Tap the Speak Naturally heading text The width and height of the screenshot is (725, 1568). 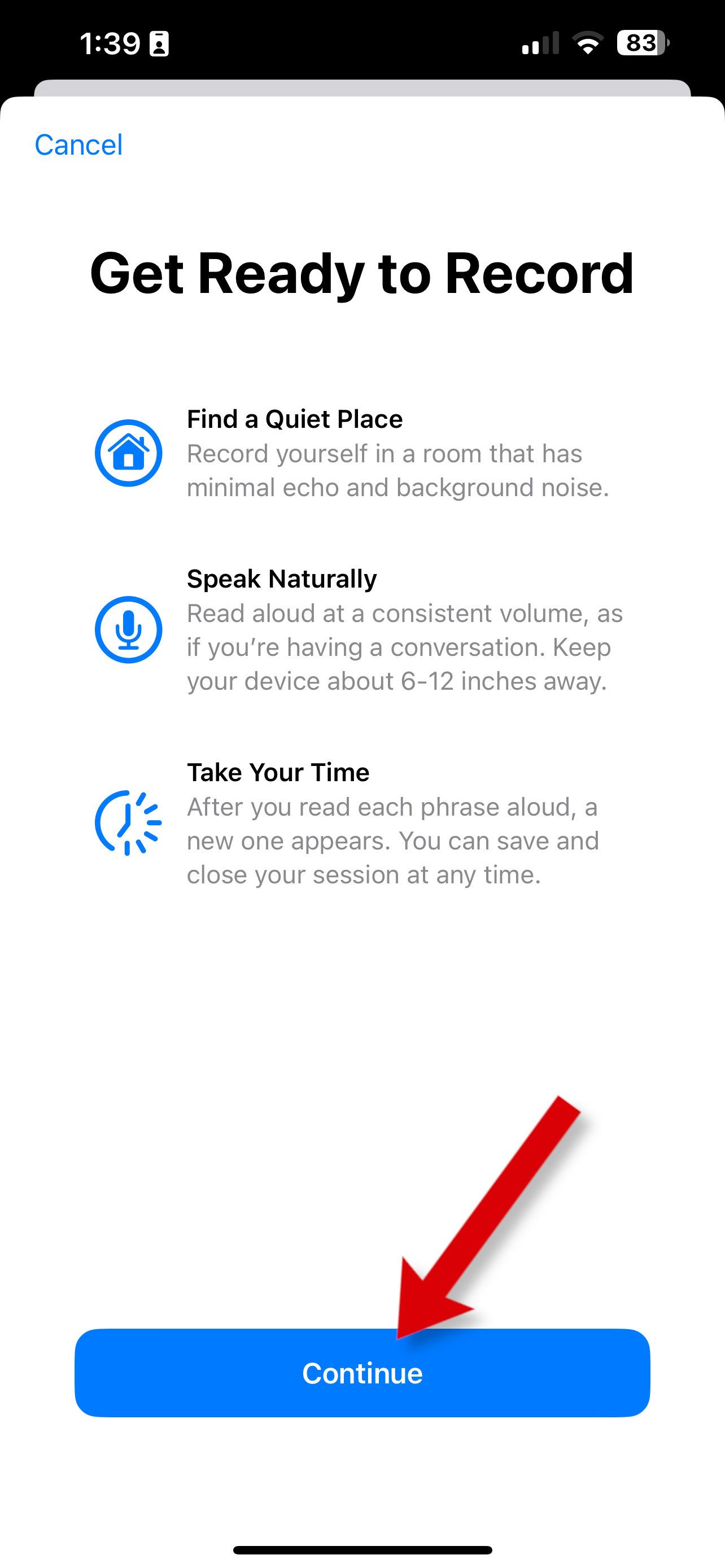pos(281,579)
